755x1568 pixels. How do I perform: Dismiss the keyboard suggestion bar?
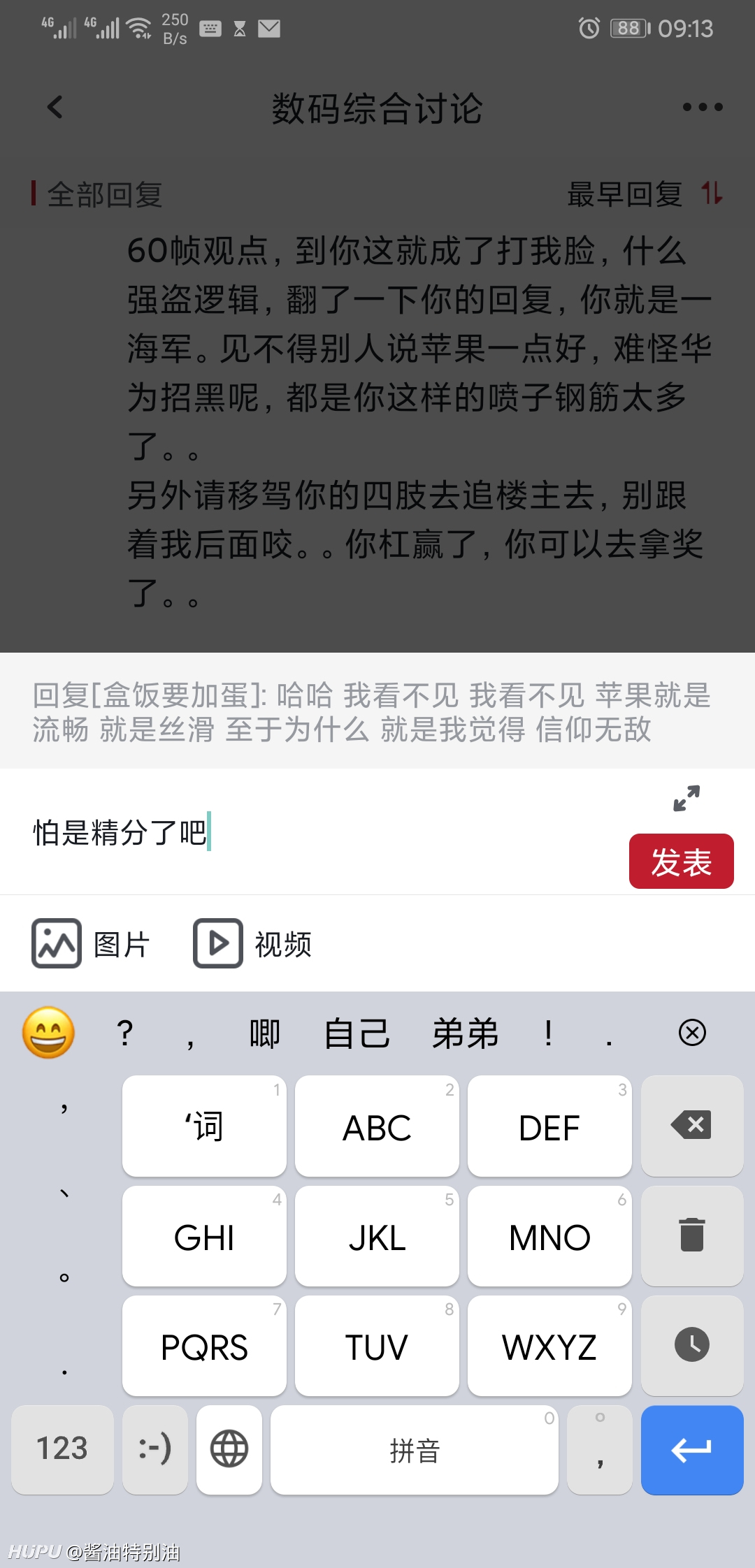click(692, 1032)
